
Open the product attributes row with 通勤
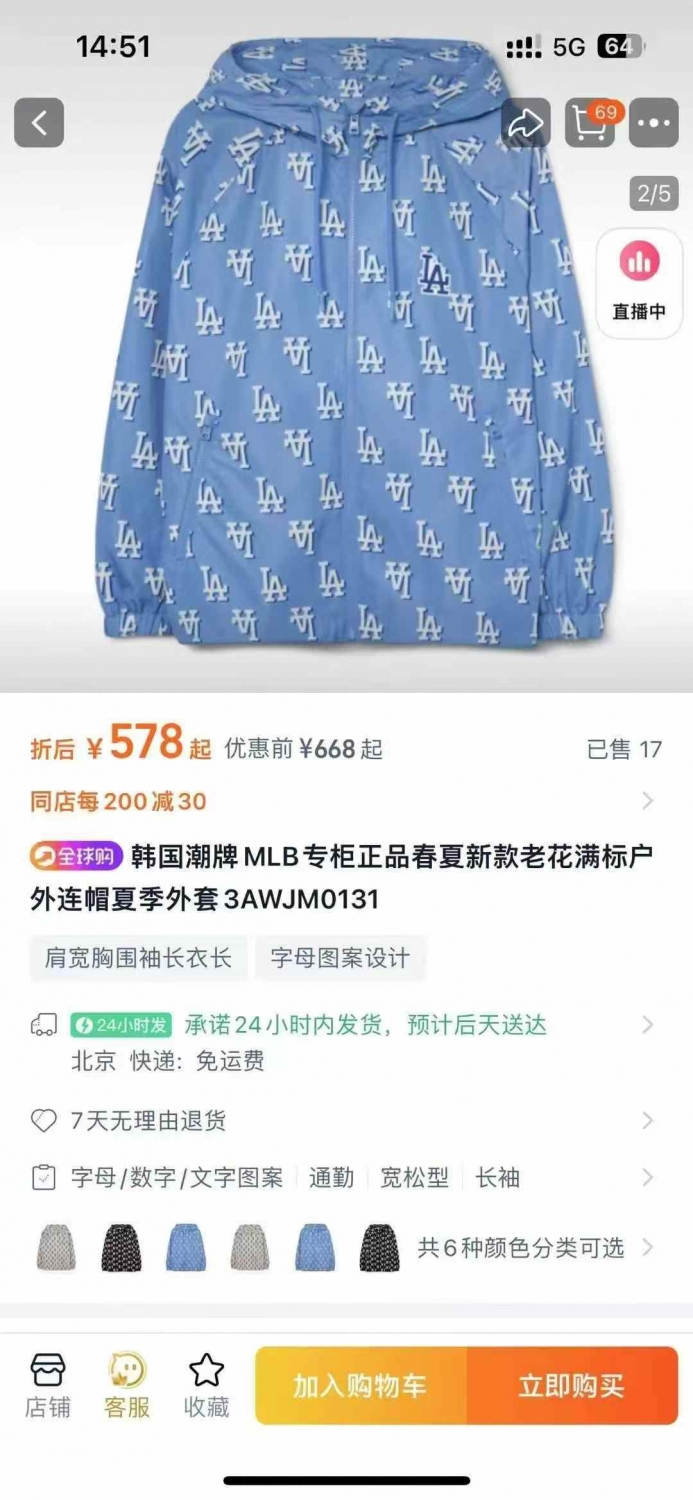pyautogui.click(x=346, y=1178)
